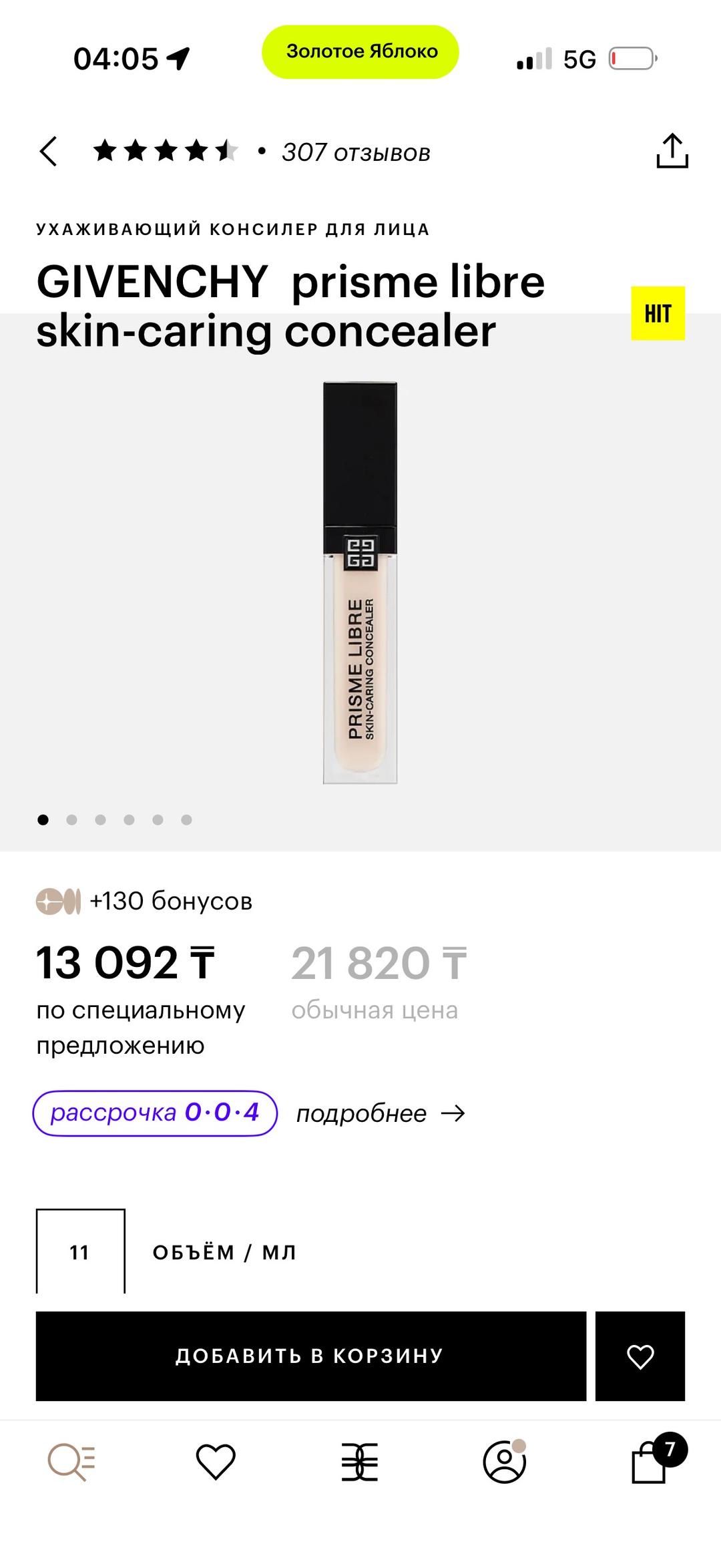Add concealer to favorites with the heart button
721x1568 pixels.
point(640,1356)
